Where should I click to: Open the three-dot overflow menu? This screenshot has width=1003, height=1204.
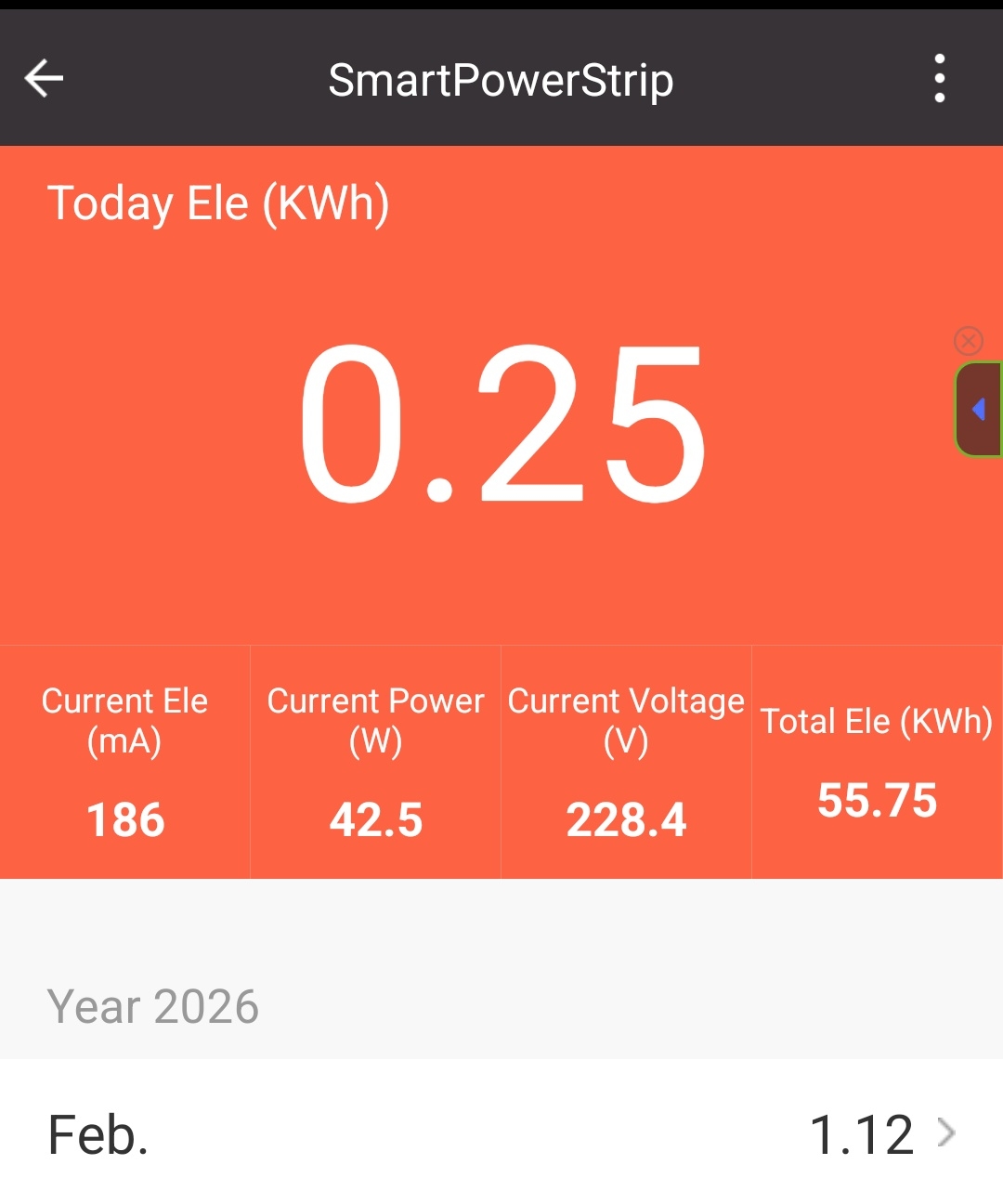tap(939, 78)
